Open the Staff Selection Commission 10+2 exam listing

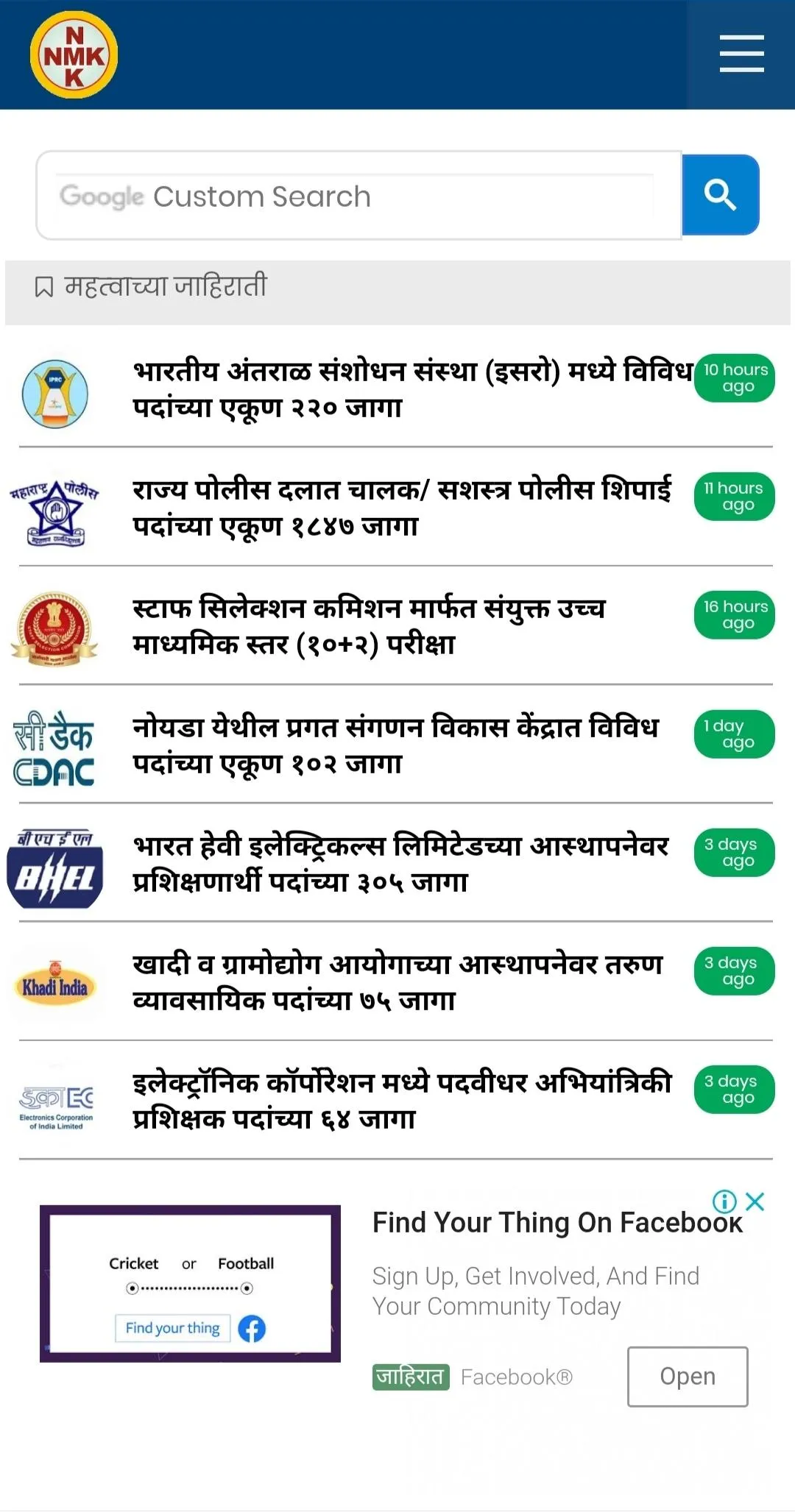(396, 625)
